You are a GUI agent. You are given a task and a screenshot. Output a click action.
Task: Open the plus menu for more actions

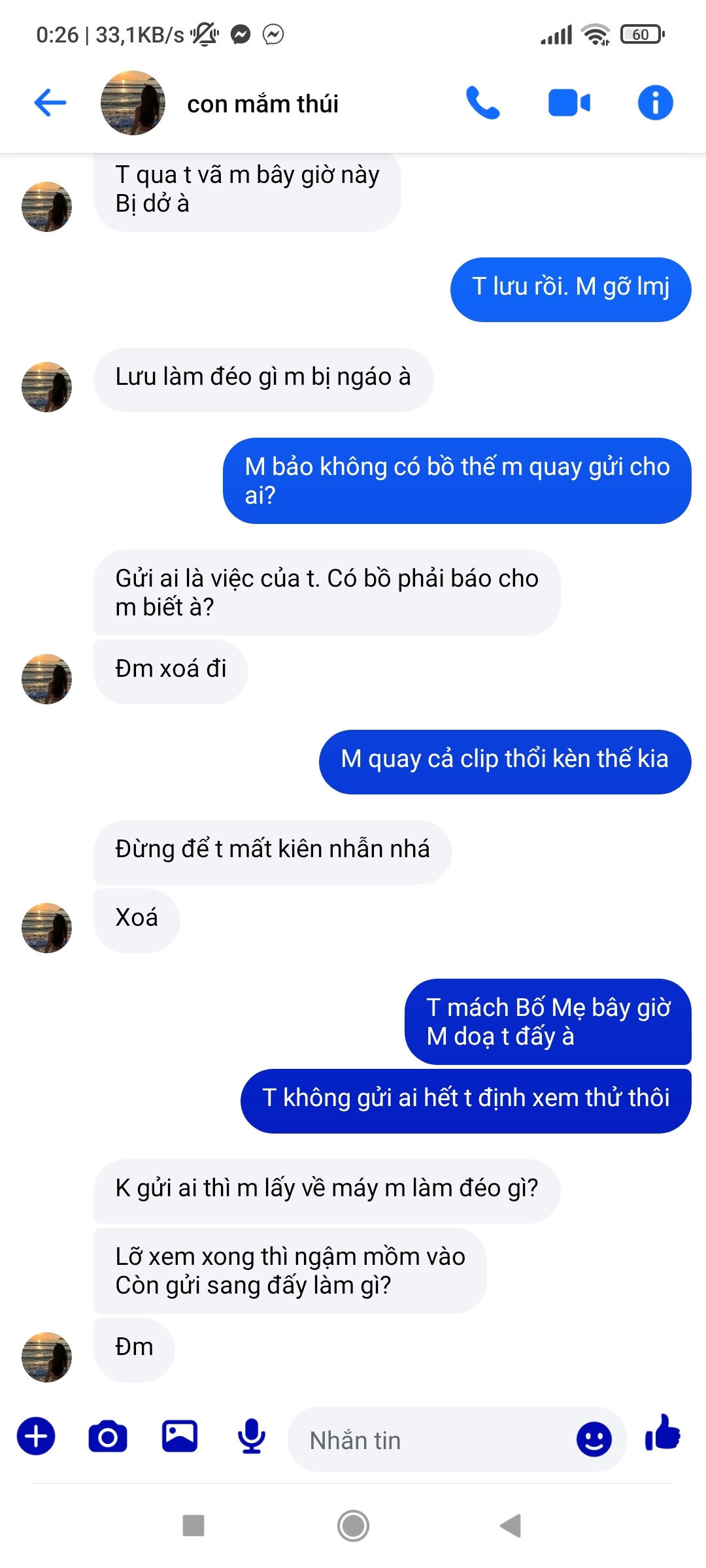coord(36,1437)
